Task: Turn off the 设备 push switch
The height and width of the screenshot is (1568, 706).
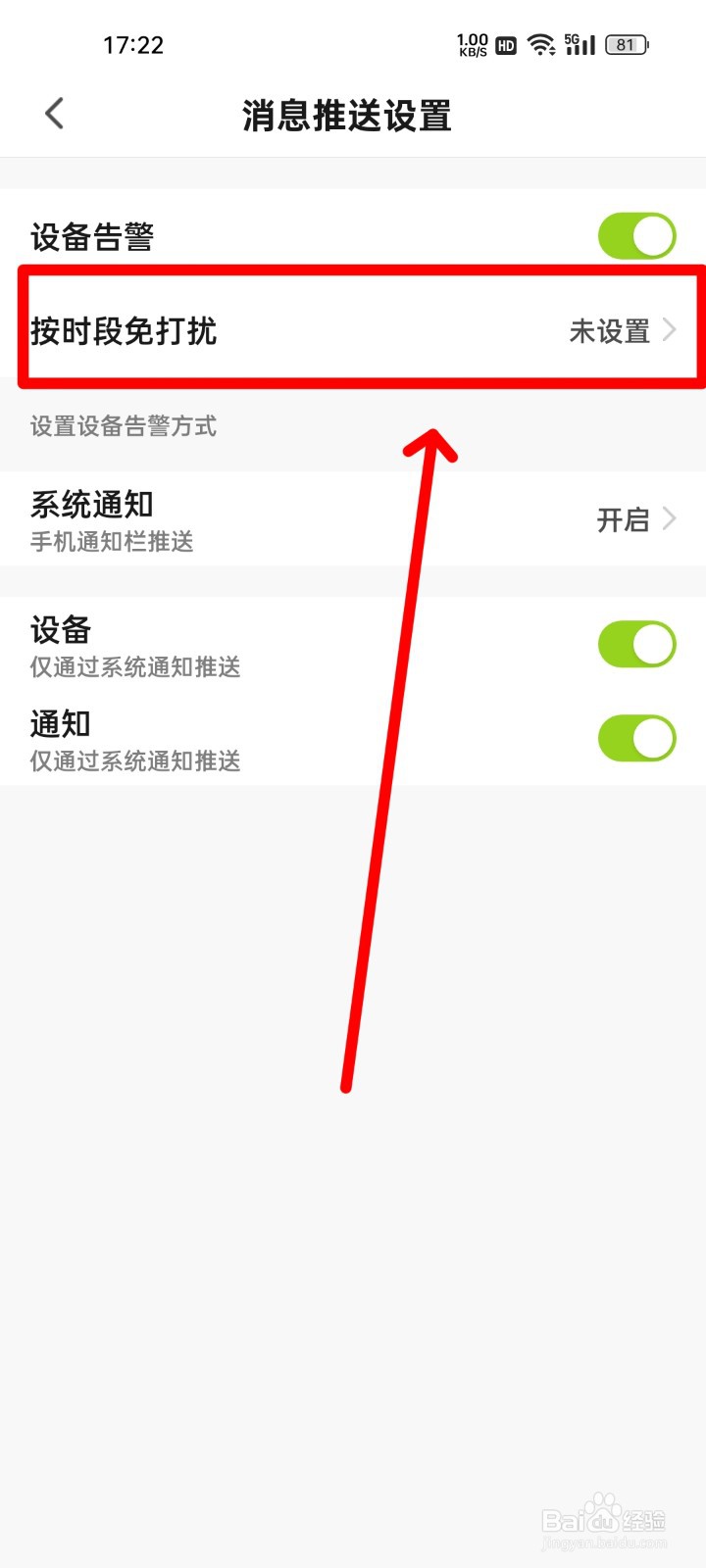Action: [x=636, y=644]
